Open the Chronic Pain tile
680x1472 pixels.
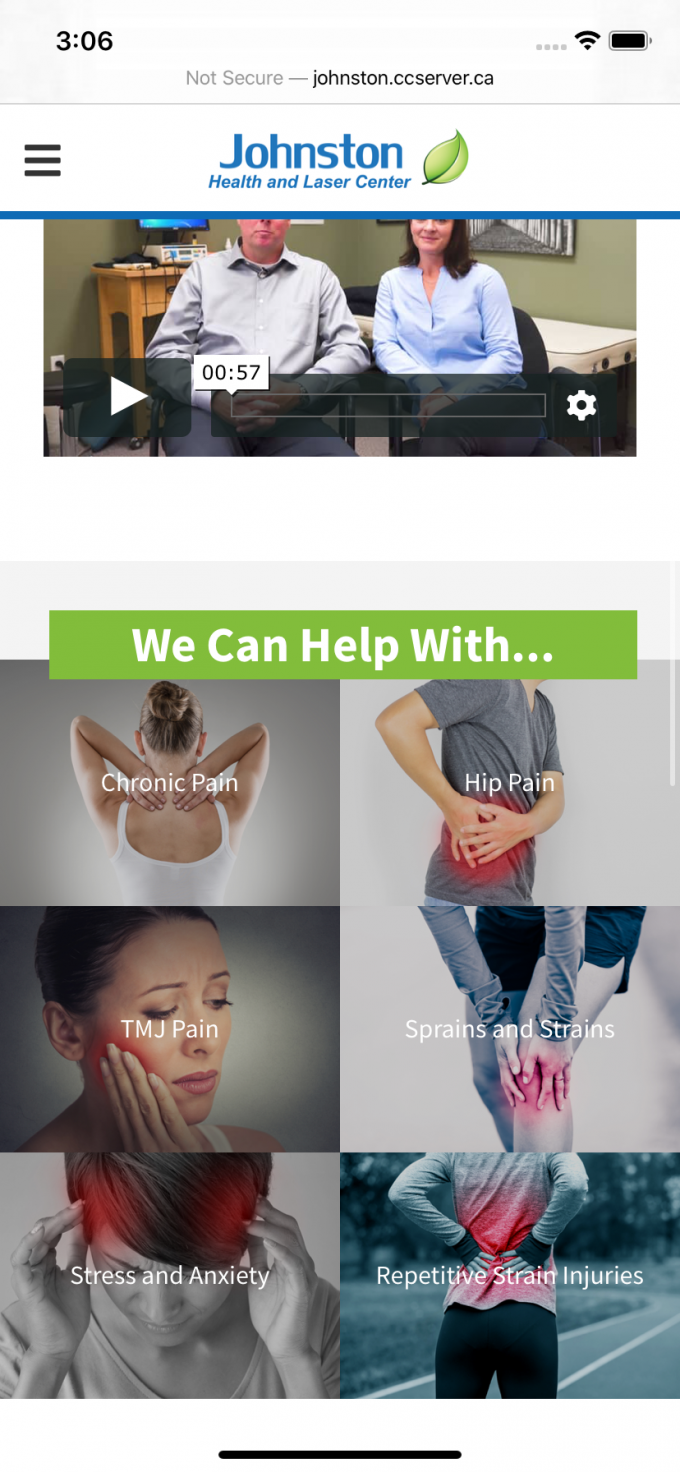(170, 783)
